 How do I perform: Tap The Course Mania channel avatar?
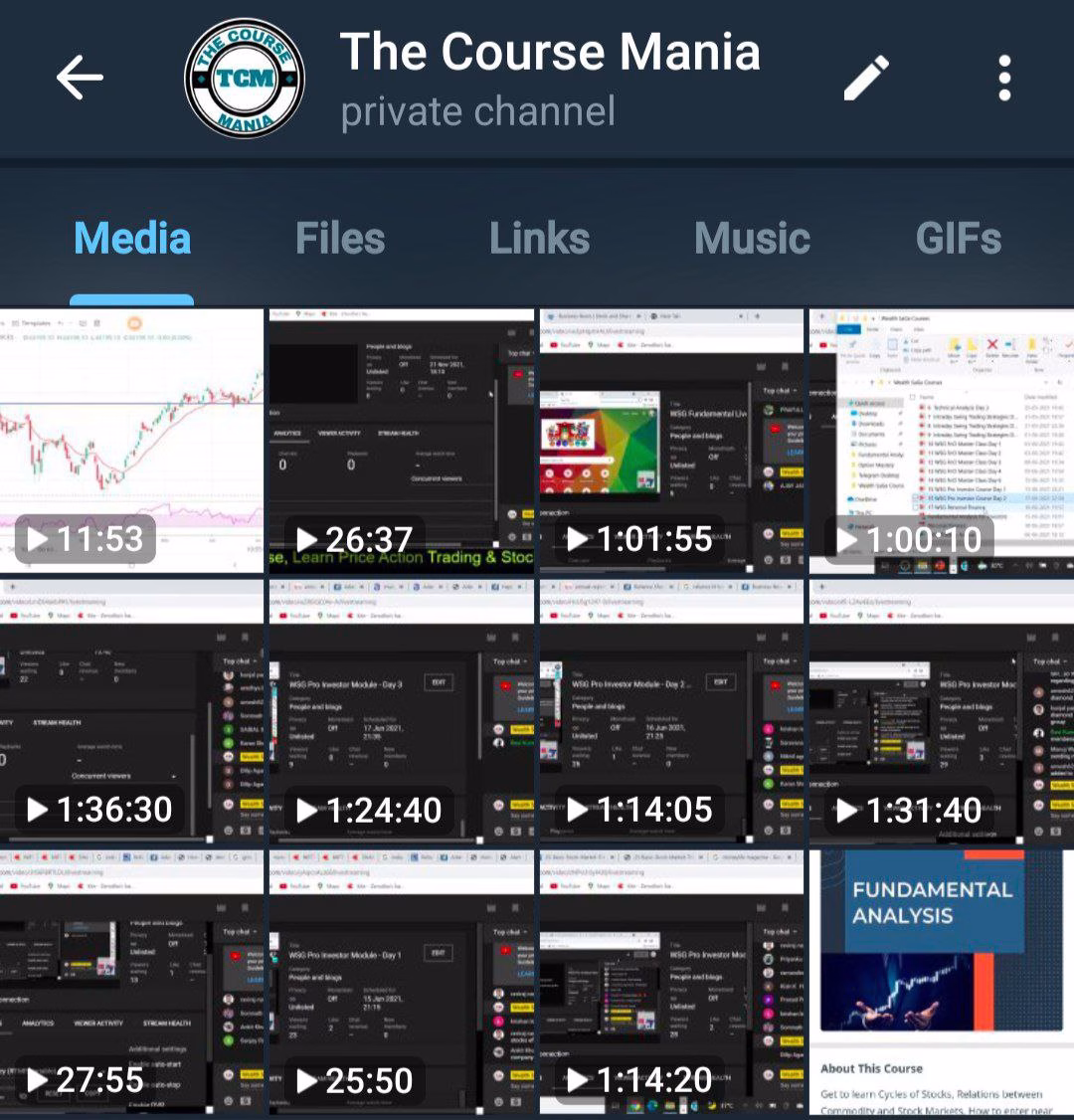(245, 78)
